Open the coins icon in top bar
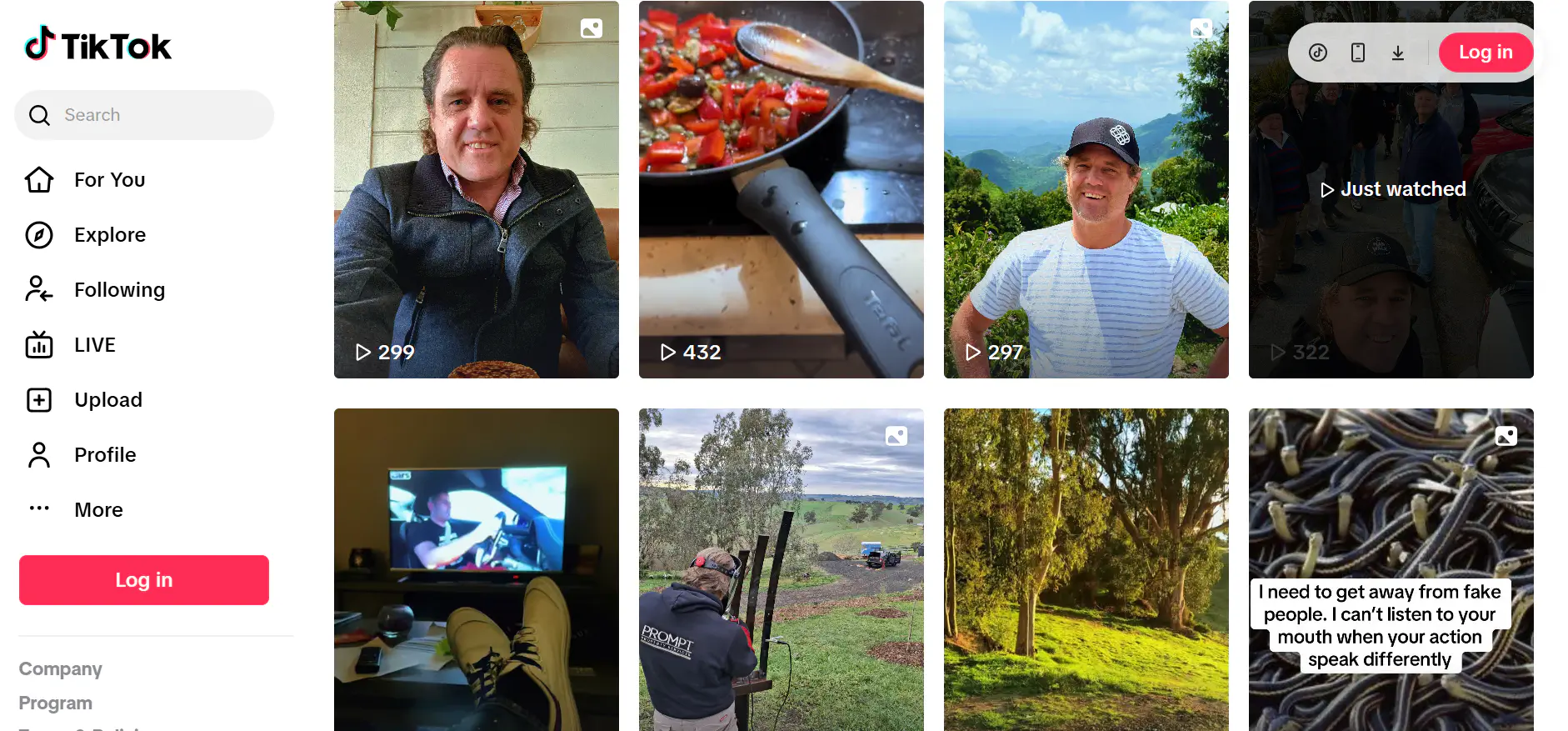This screenshot has width=1568, height=731. click(1317, 53)
